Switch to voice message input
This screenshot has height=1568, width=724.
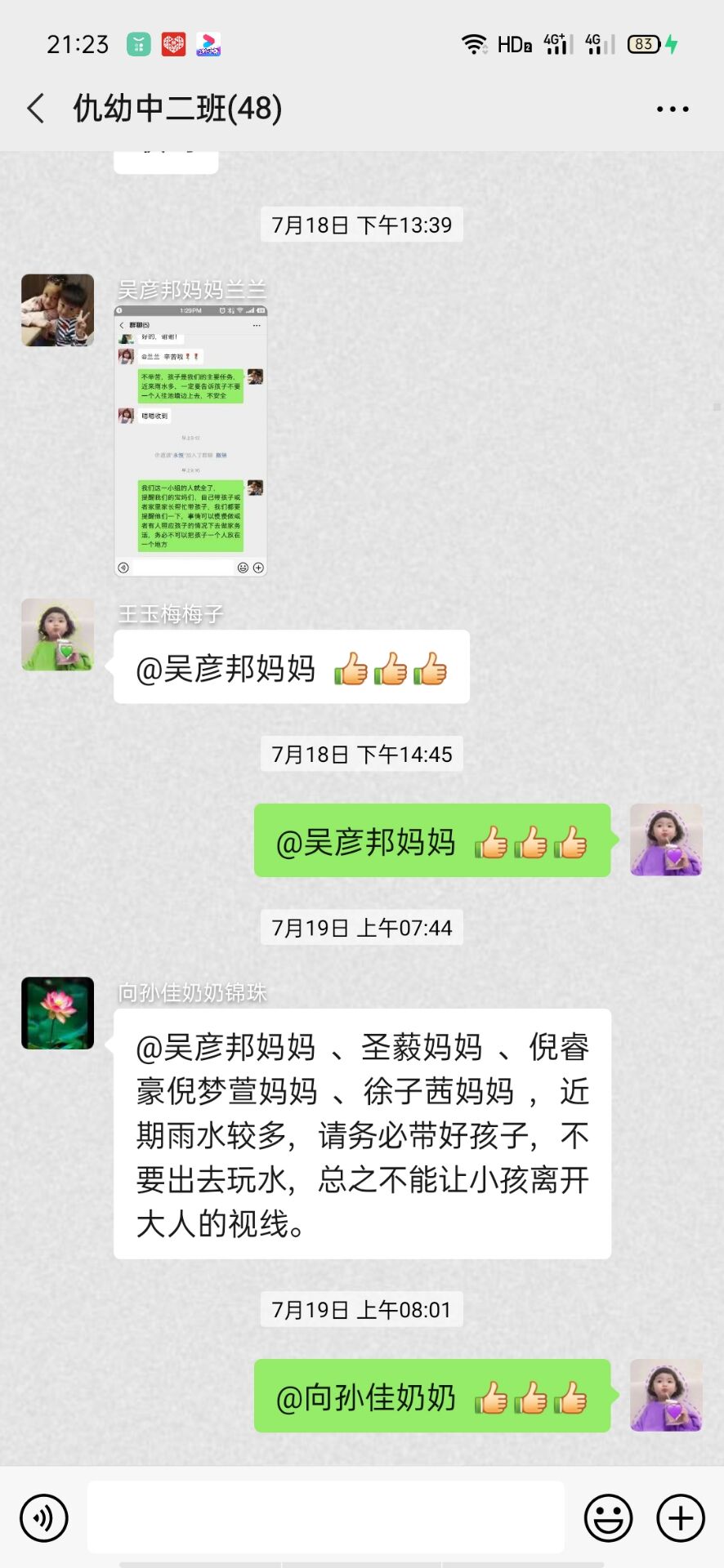(x=44, y=1518)
